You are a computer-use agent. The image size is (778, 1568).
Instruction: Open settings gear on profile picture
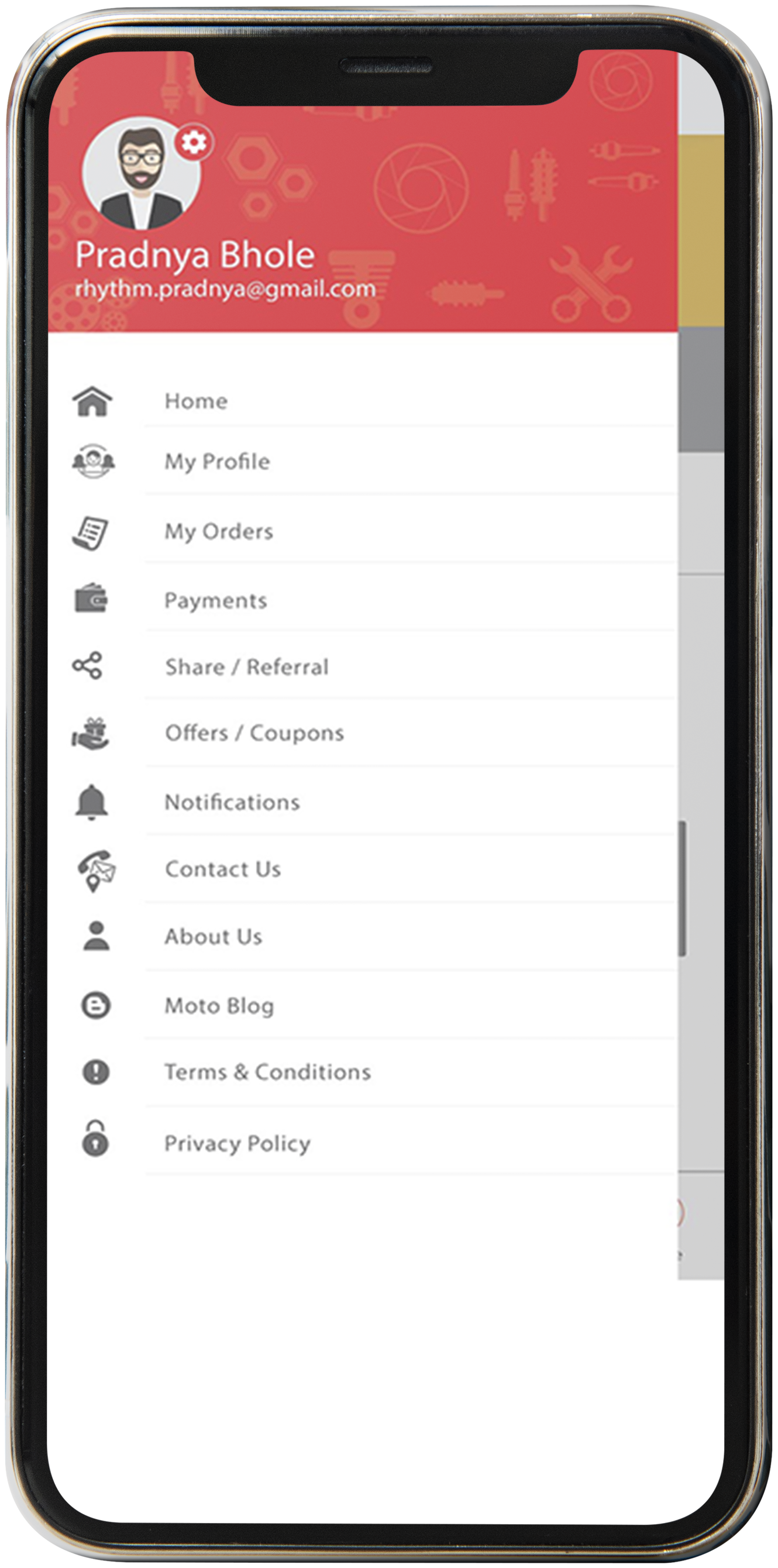(x=194, y=143)
